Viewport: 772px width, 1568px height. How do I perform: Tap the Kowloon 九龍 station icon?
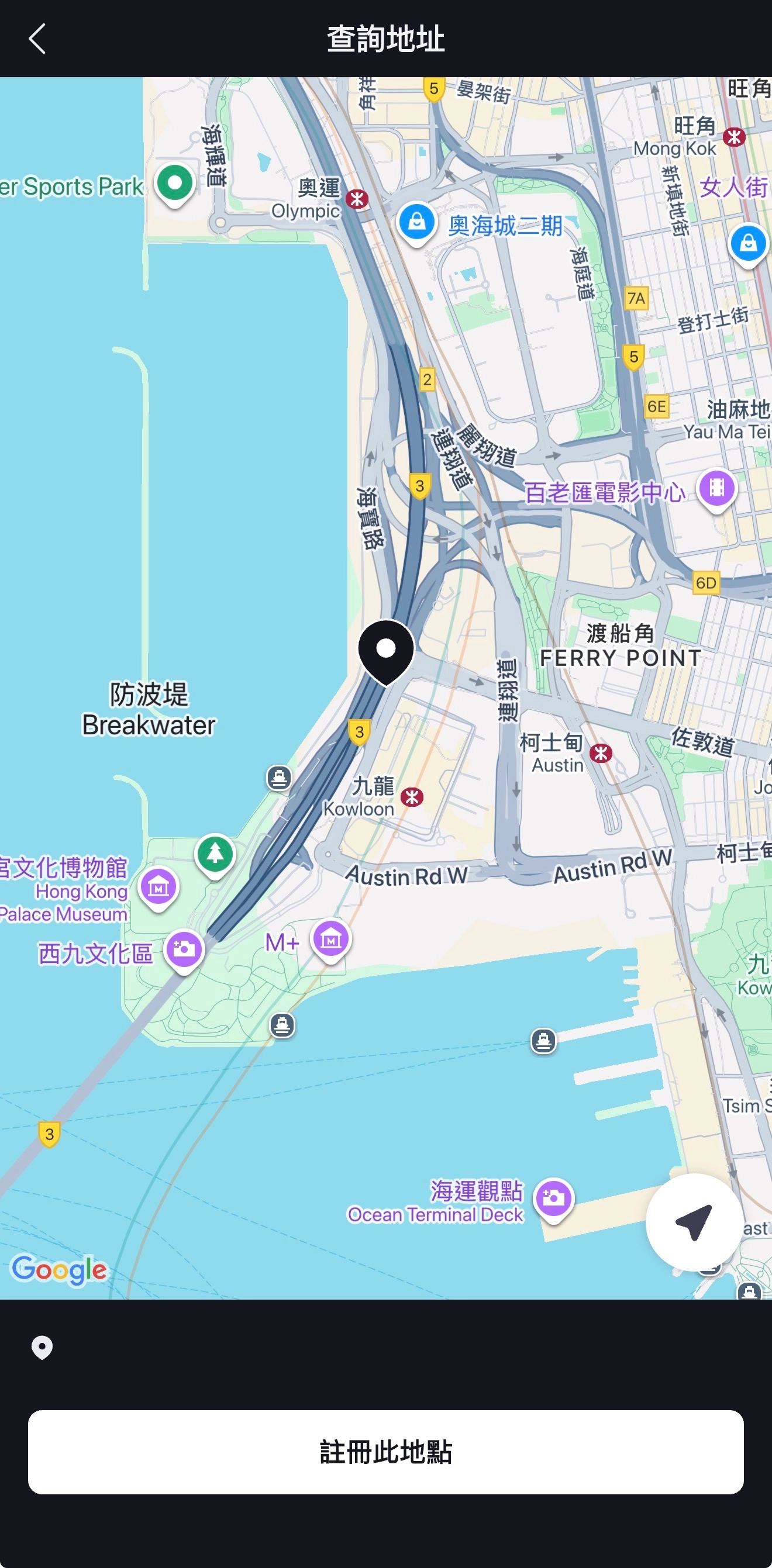[x=412, y=796]
